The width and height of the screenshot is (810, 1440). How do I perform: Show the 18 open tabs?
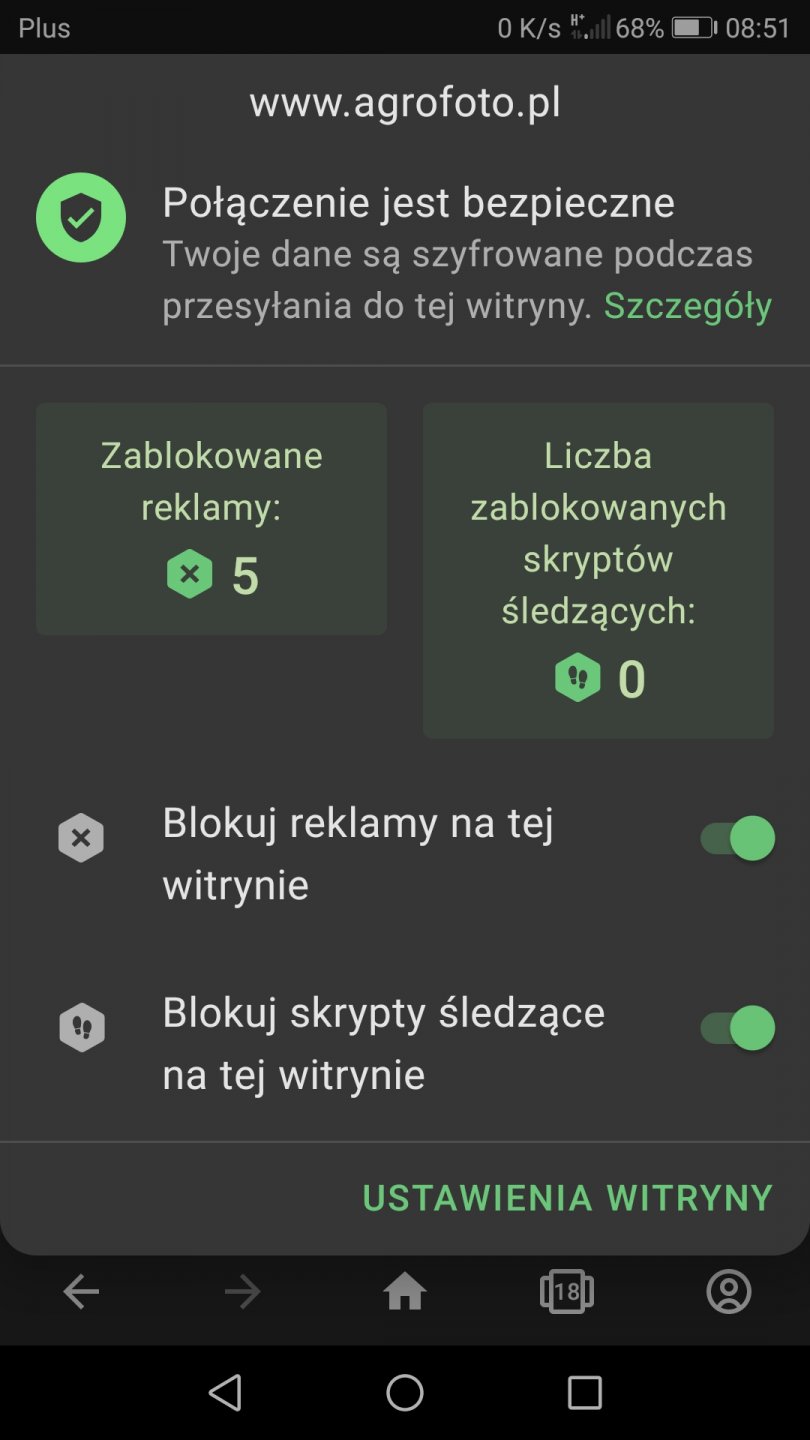point(566,1293)
